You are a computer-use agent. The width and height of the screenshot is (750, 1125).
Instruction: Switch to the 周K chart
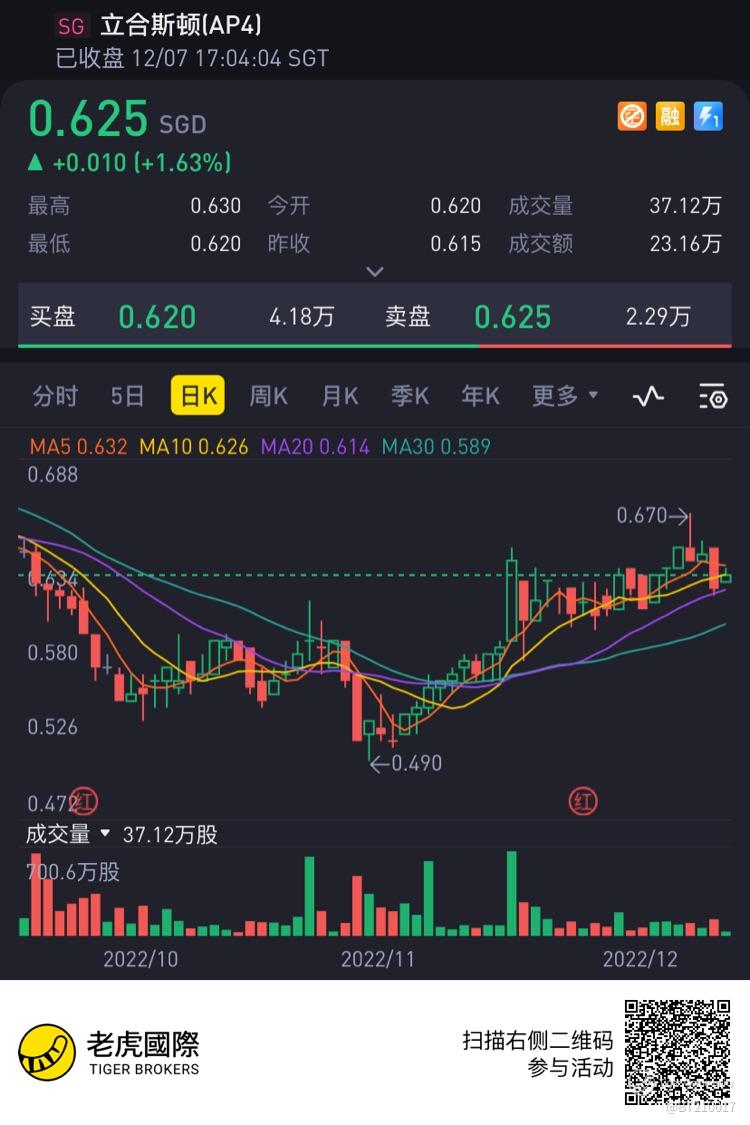268,396
